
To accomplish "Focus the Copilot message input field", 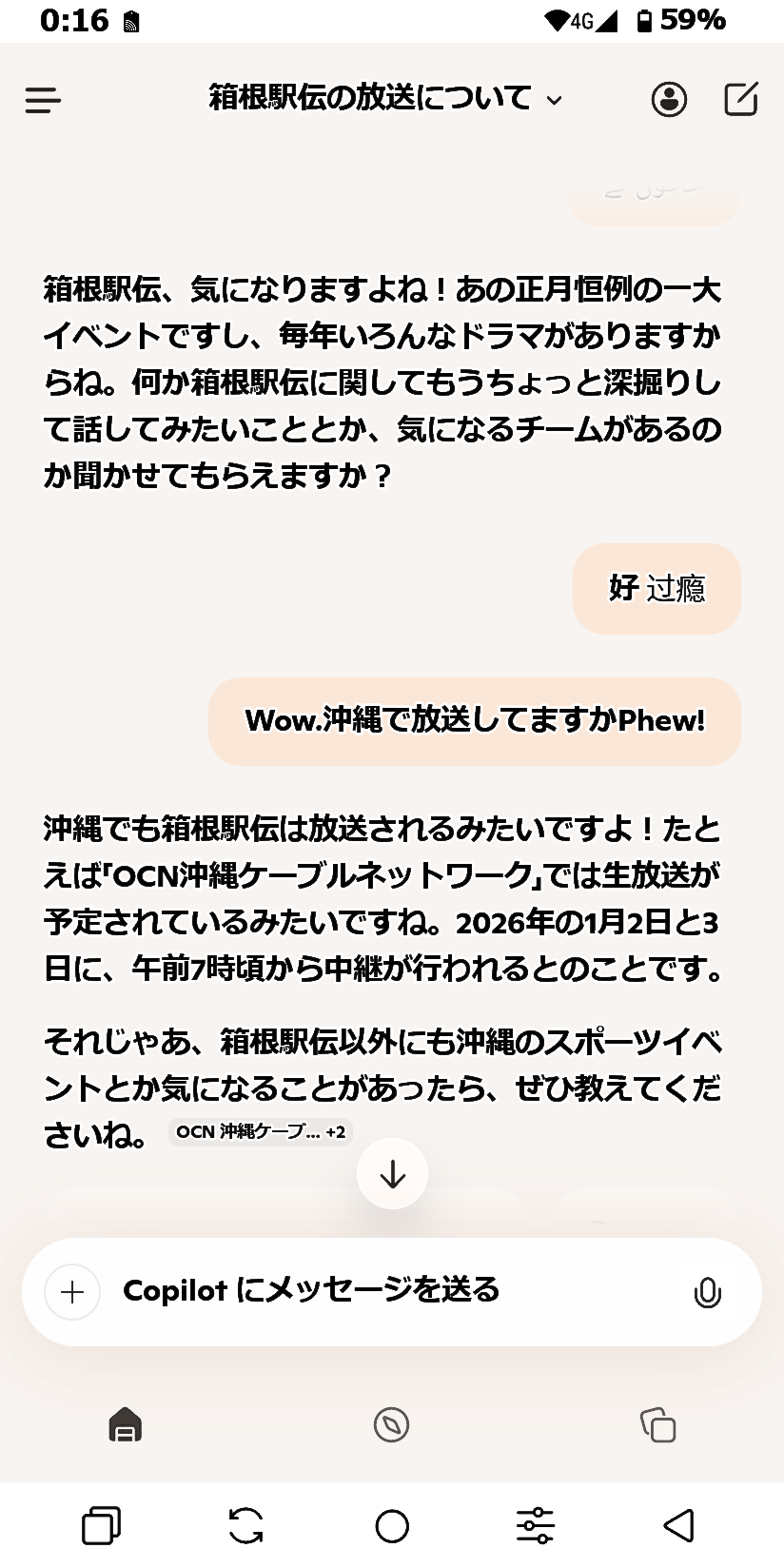I will pyautogui.click(x=381, y=1291).
